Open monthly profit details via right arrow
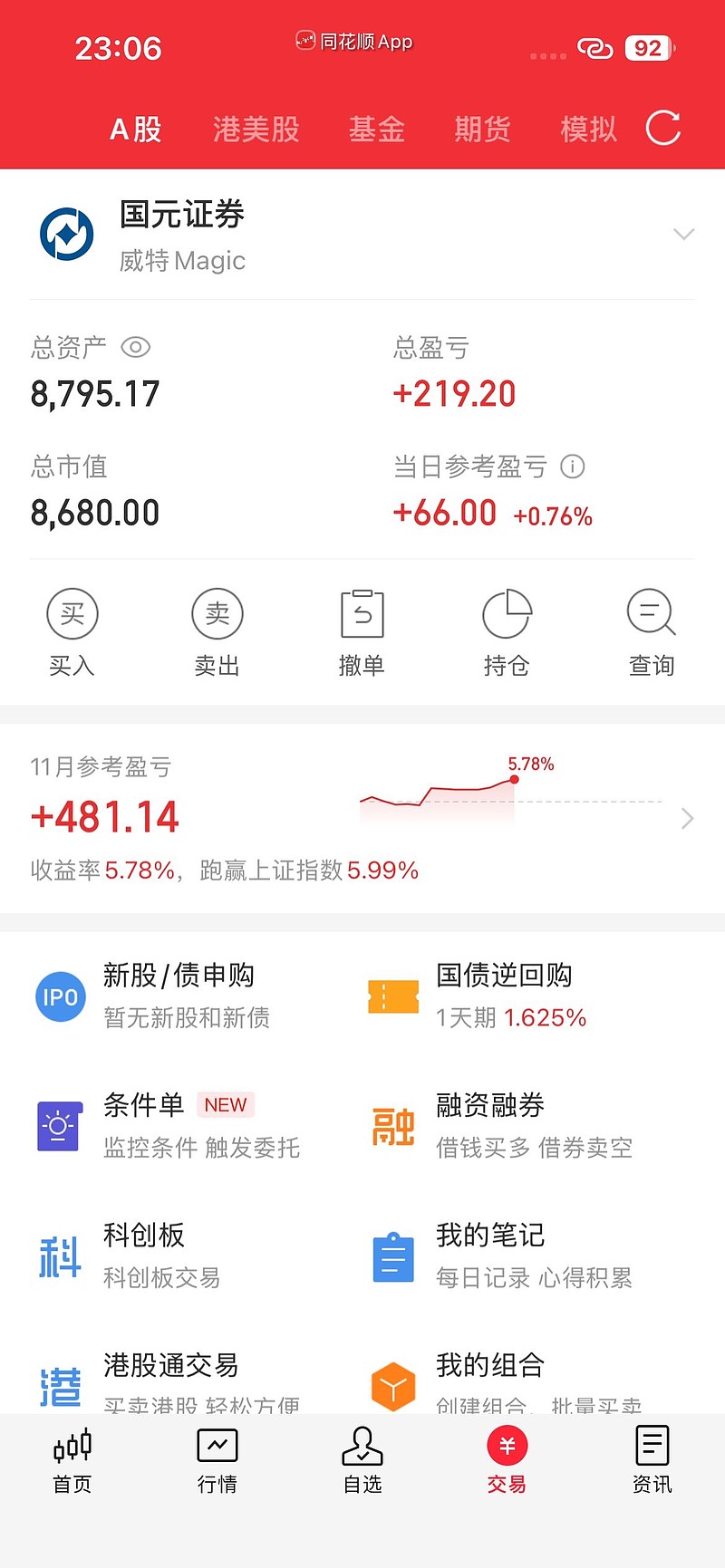The image size is (725, 1568). click(687, 818)
